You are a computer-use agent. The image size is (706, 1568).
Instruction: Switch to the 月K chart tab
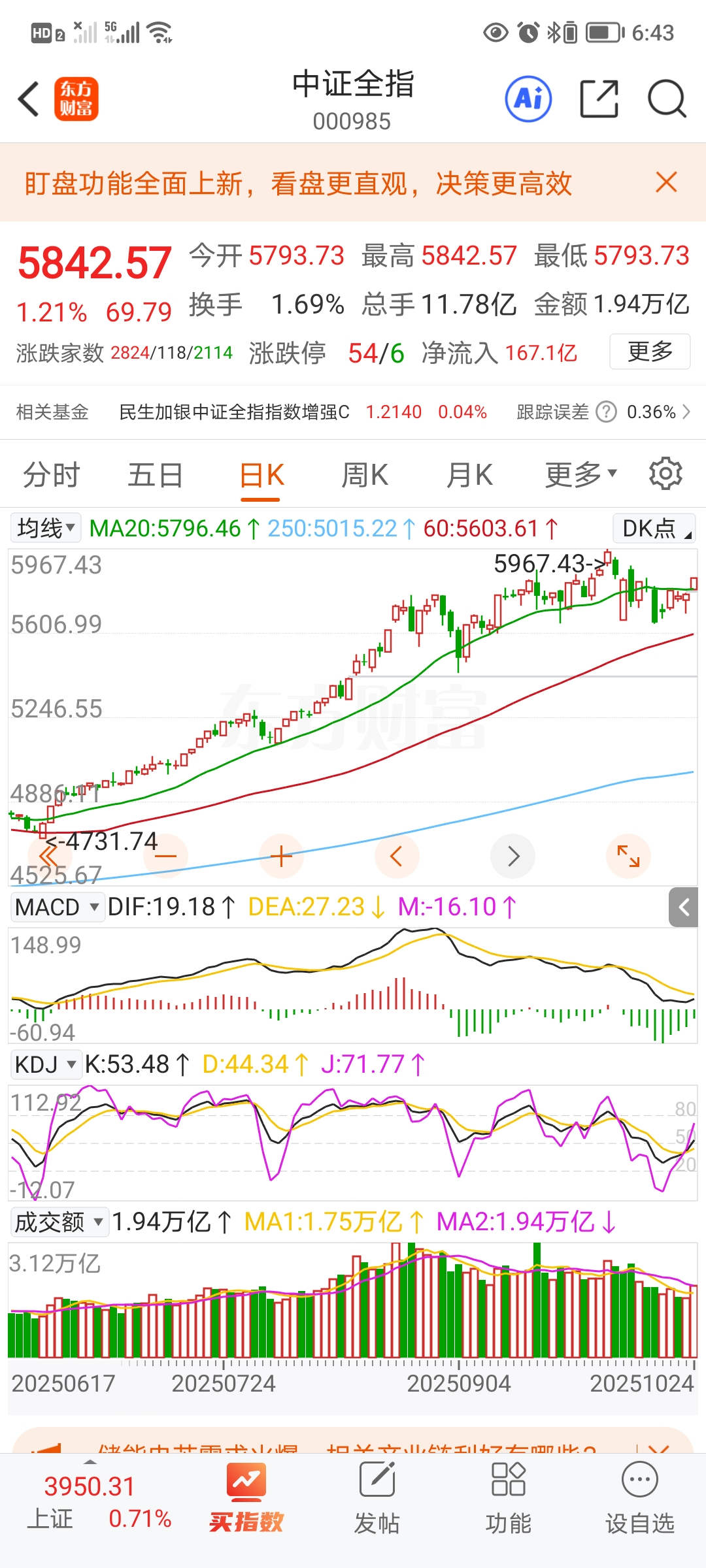click(469, 475)
